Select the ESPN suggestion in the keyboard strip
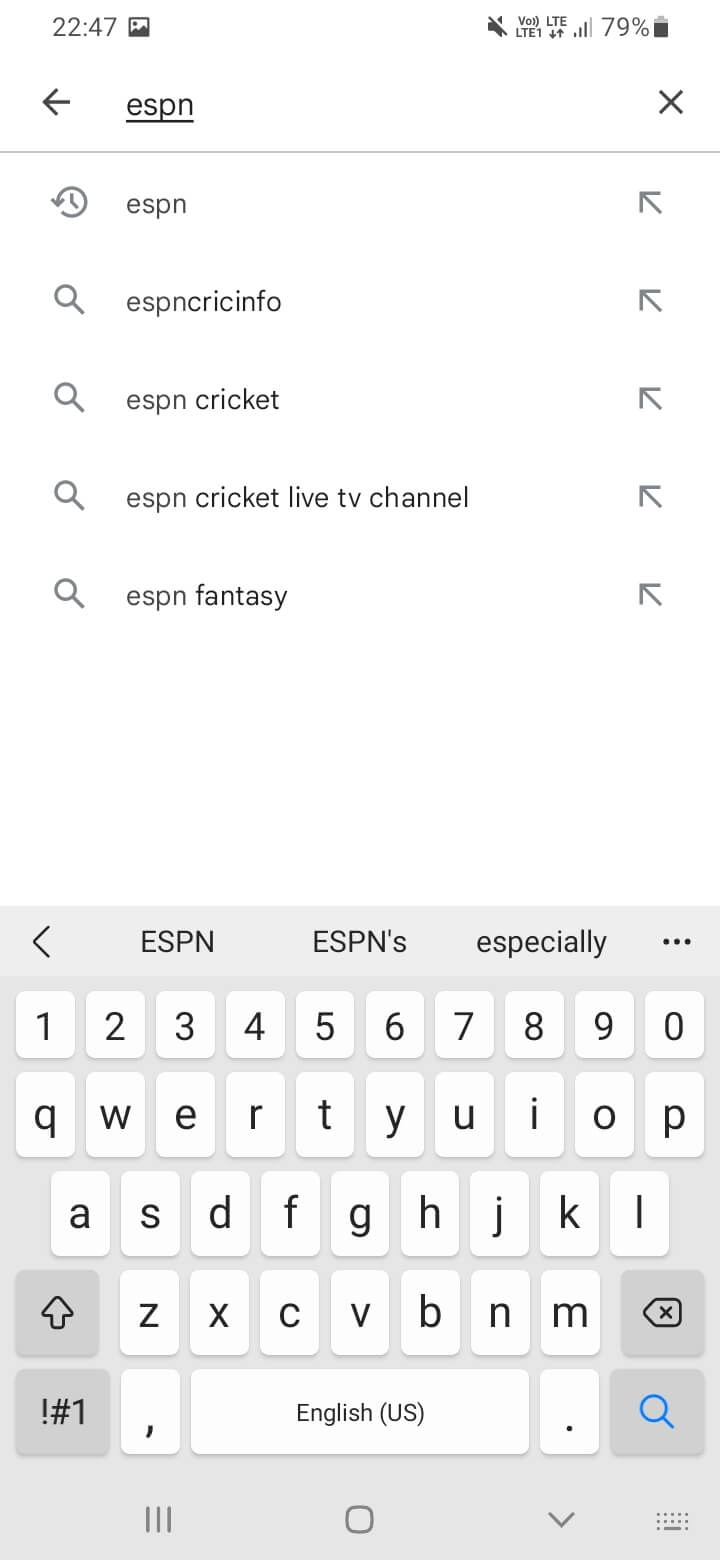This screenshot has width=720, height=1560. pos(177,941)
